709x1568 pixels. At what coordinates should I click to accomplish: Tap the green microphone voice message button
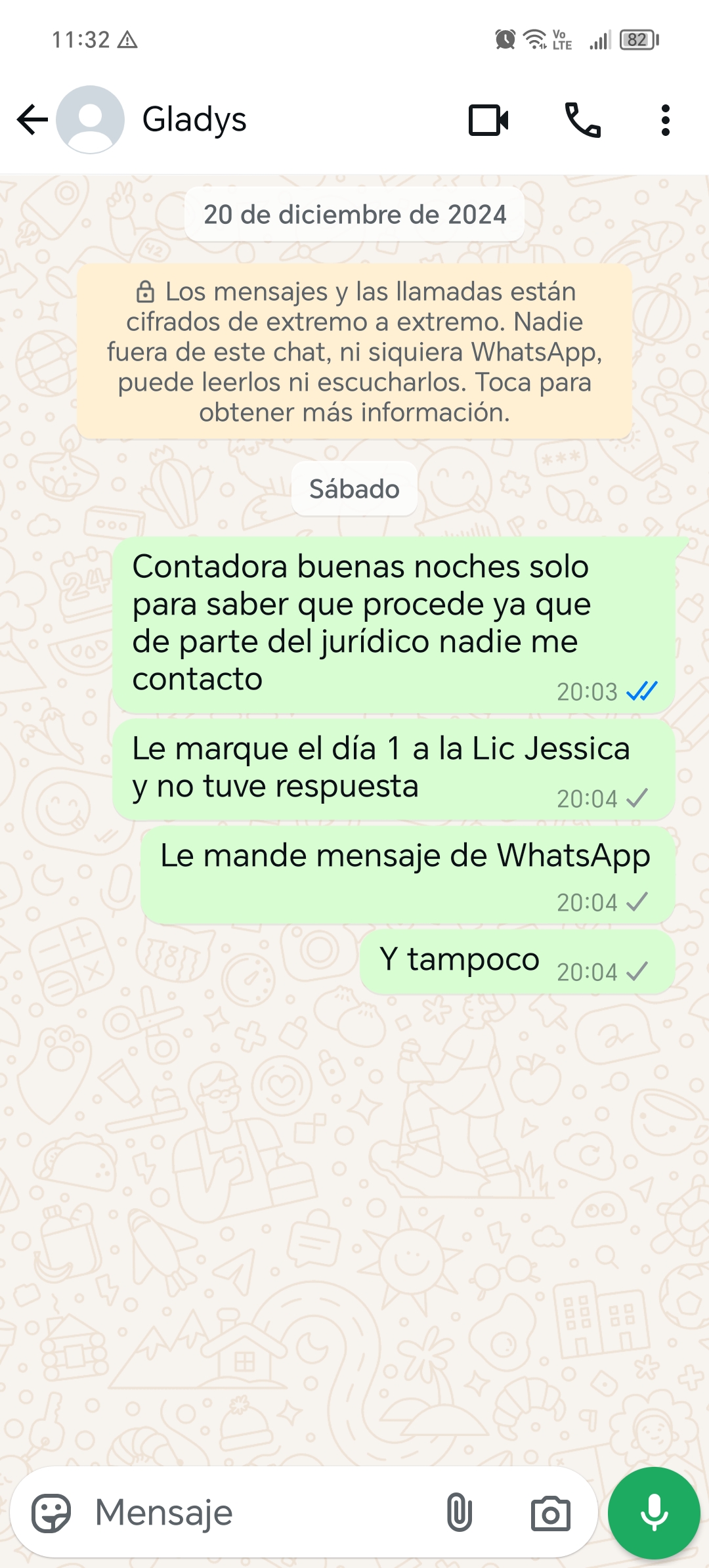tap(654, 1513)
